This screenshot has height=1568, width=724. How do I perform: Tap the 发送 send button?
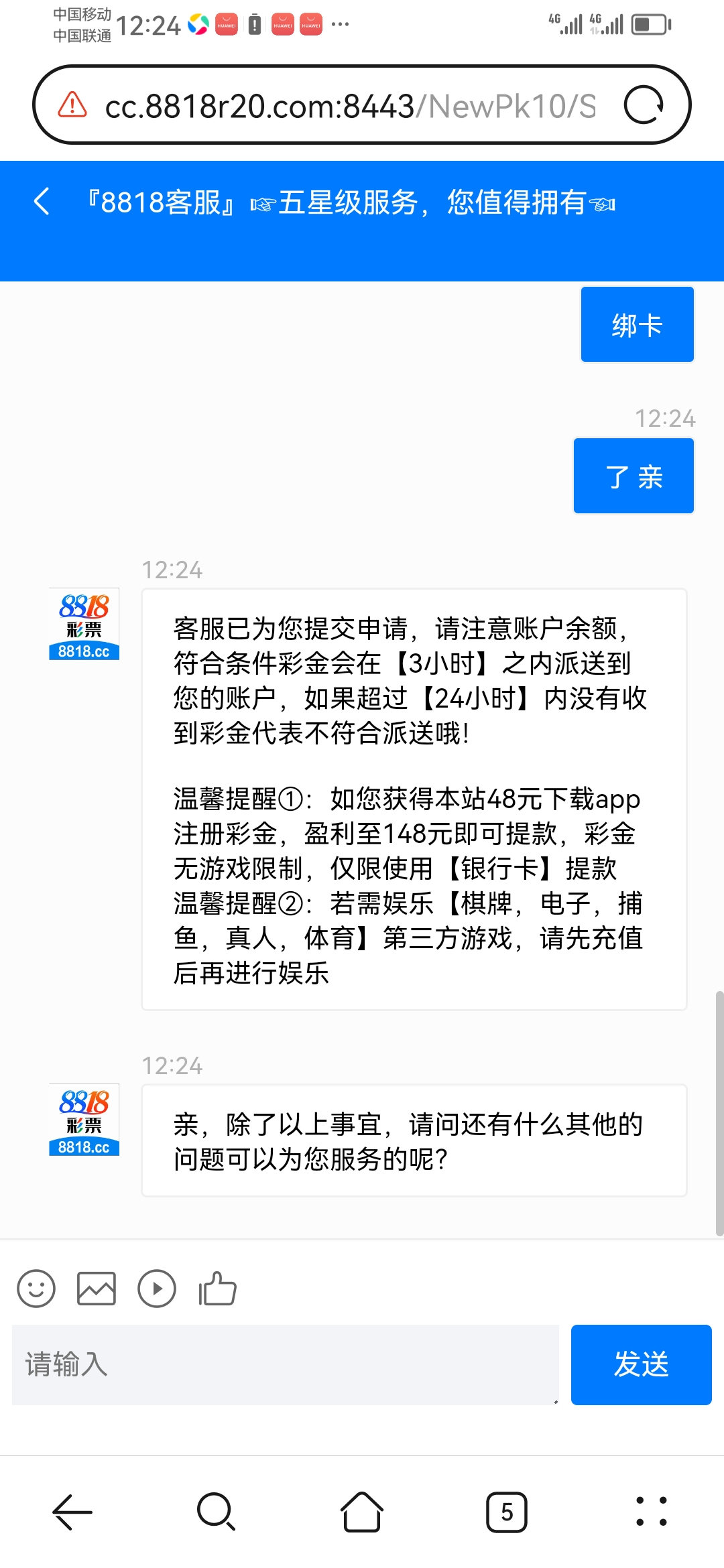(x=641, y=1364)
